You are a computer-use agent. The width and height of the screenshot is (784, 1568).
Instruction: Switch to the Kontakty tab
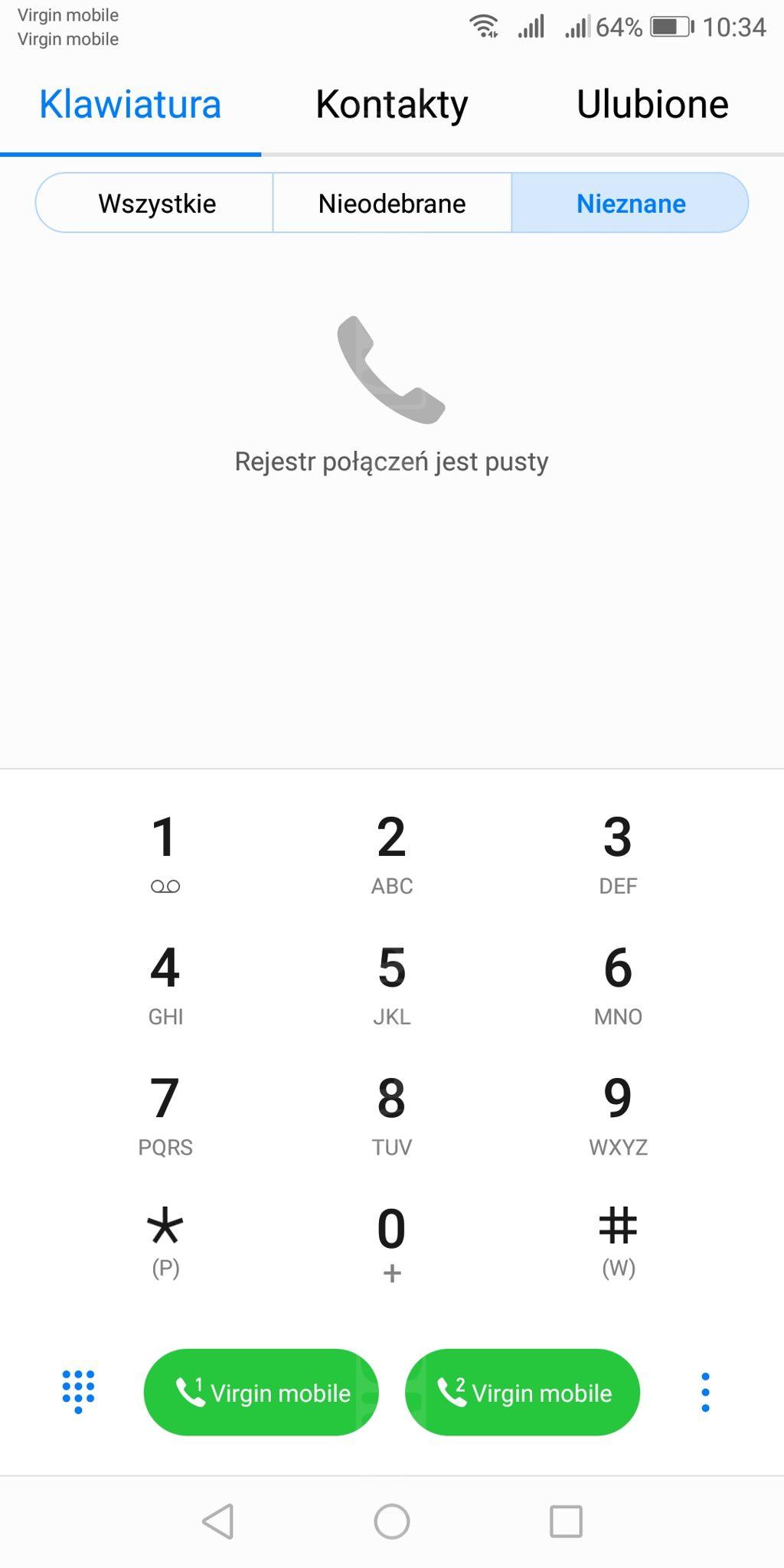pos(391,105)
